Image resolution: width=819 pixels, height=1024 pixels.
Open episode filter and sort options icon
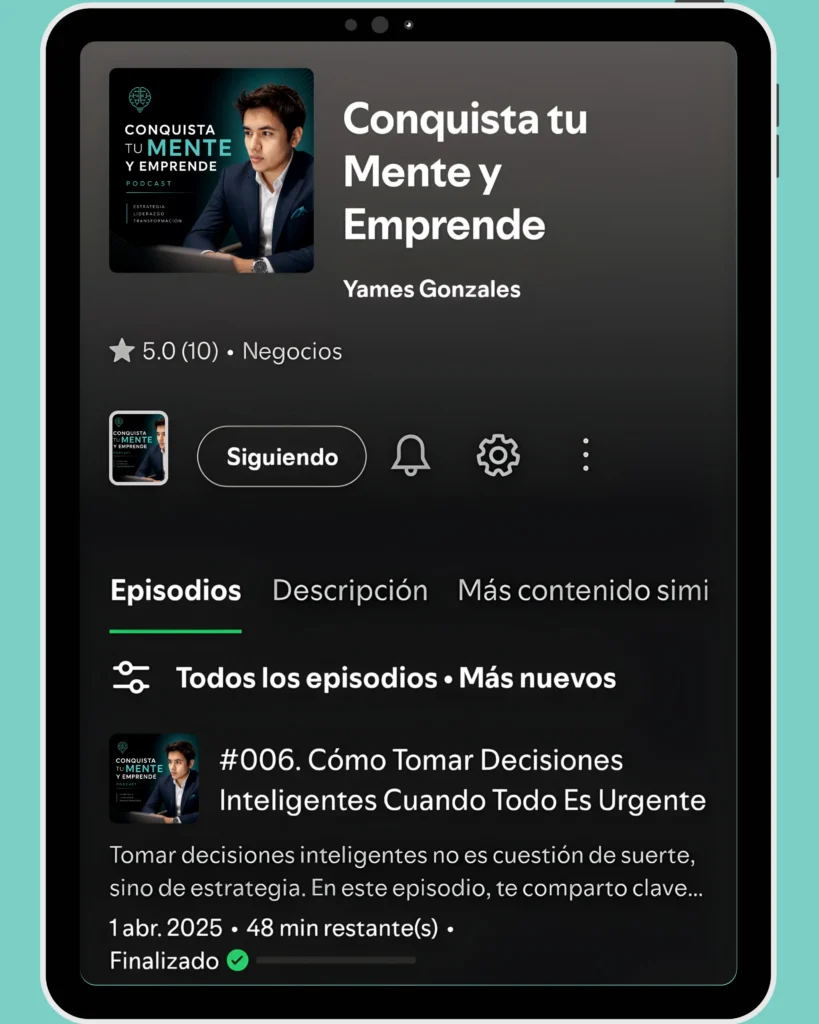pyautogui.click(x=131, y=678)
